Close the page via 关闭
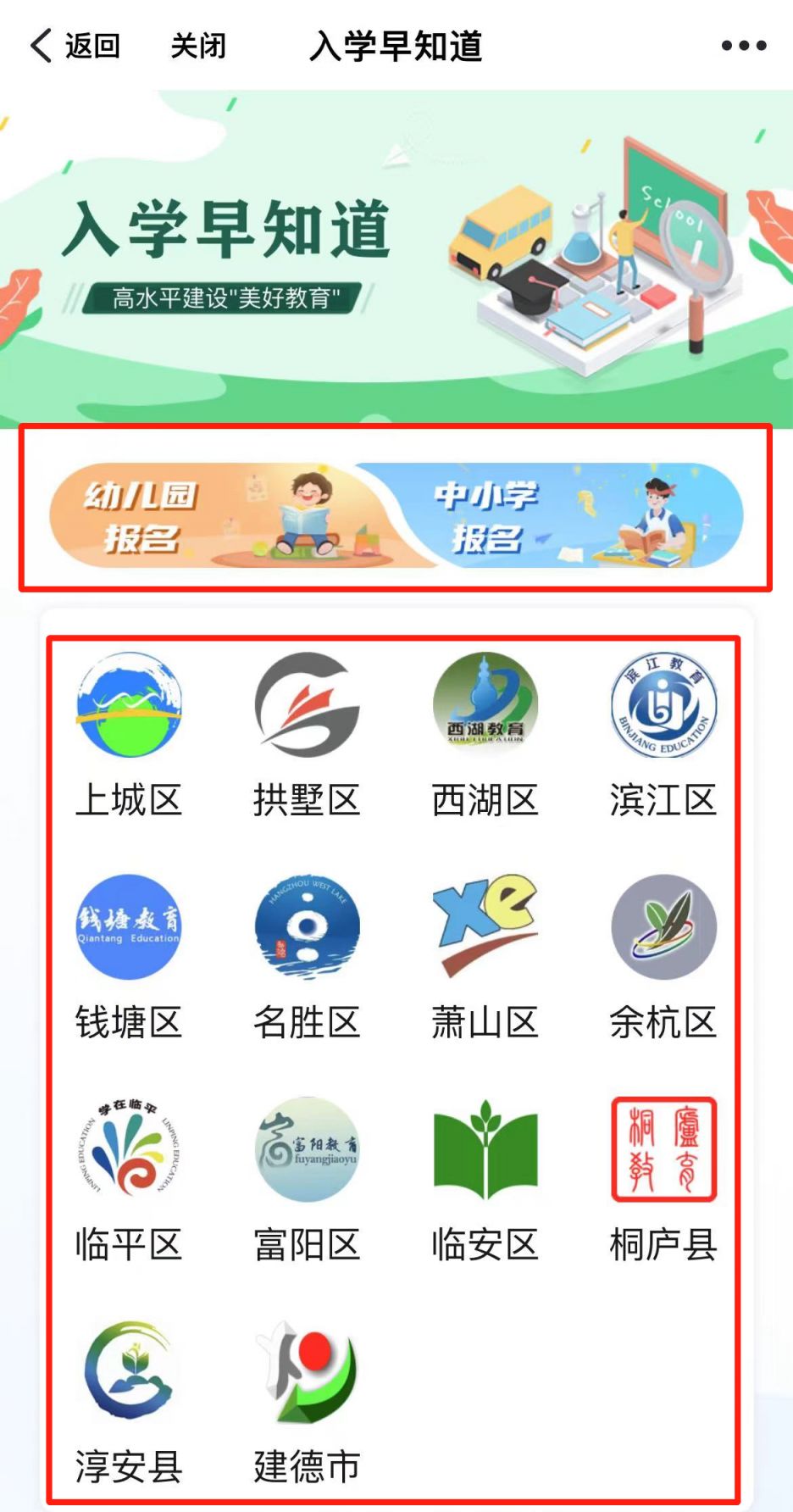 pyautogui.click(x=198, y=46)
